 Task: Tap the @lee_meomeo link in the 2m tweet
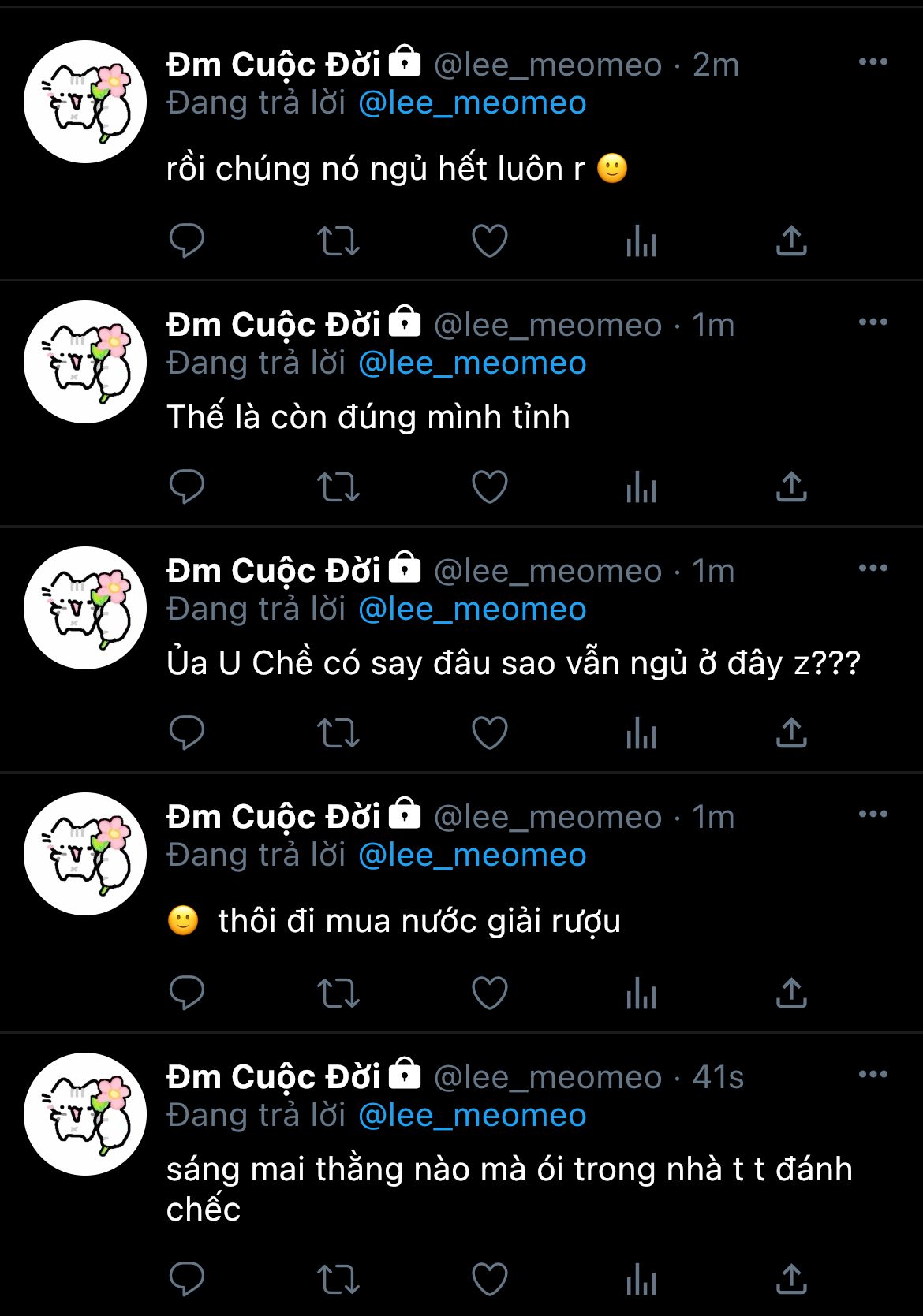[472, 103]
